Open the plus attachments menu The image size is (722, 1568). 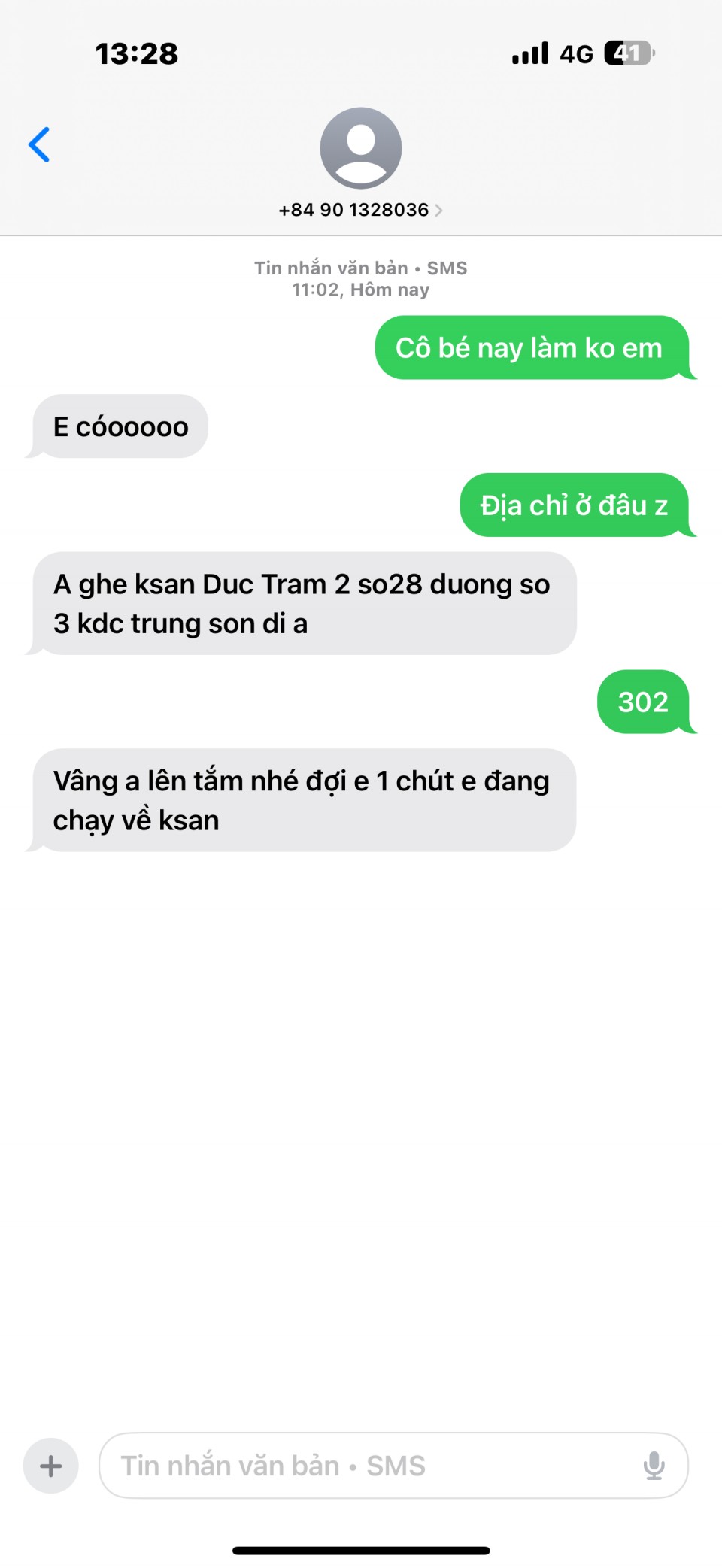(51, 1466)
